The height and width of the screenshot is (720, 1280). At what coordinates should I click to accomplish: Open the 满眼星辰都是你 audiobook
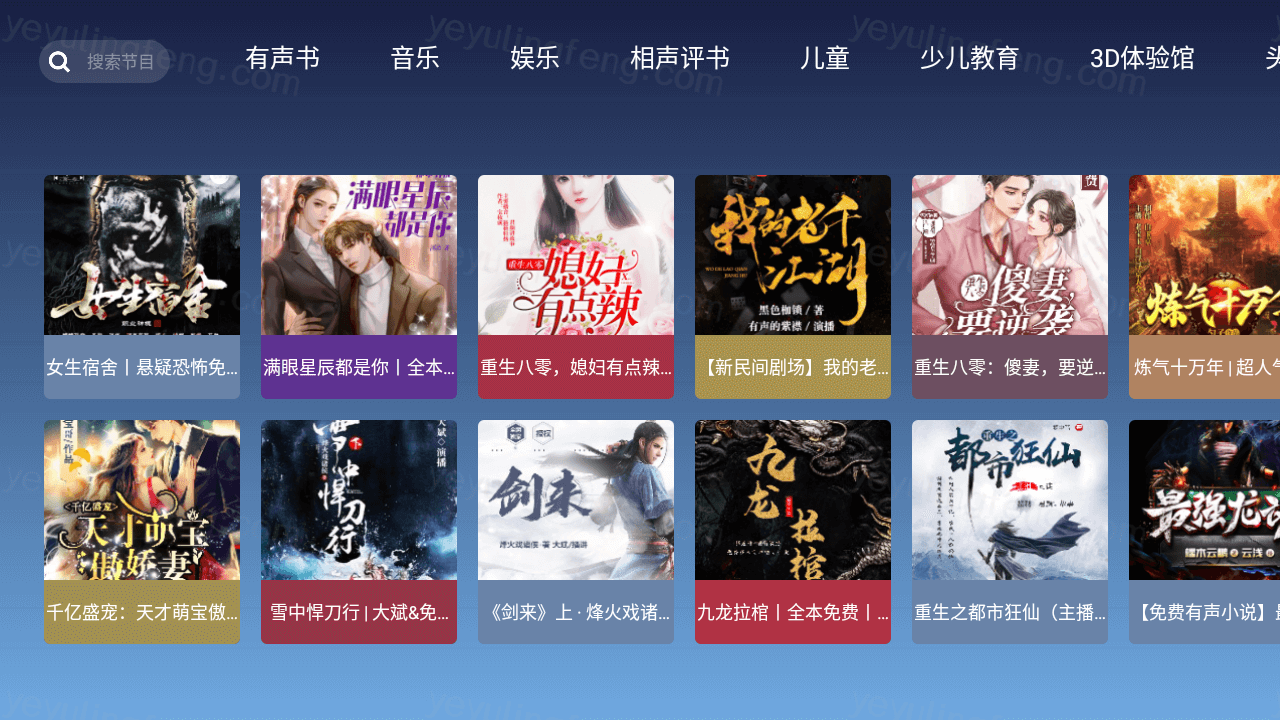click(x=359, y=286)
